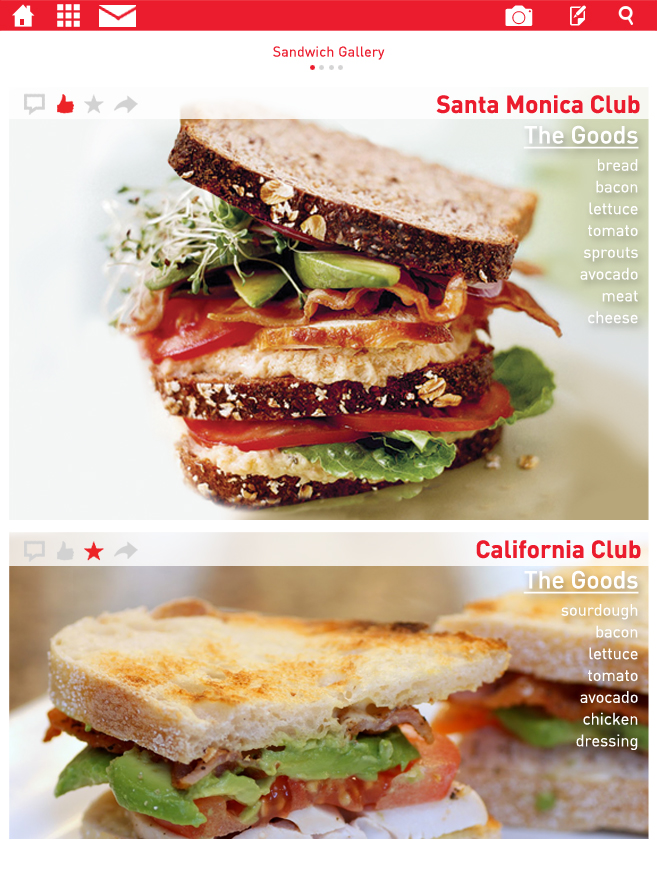
Task: Go to the home screen icon
Action: tap(23, 15)
